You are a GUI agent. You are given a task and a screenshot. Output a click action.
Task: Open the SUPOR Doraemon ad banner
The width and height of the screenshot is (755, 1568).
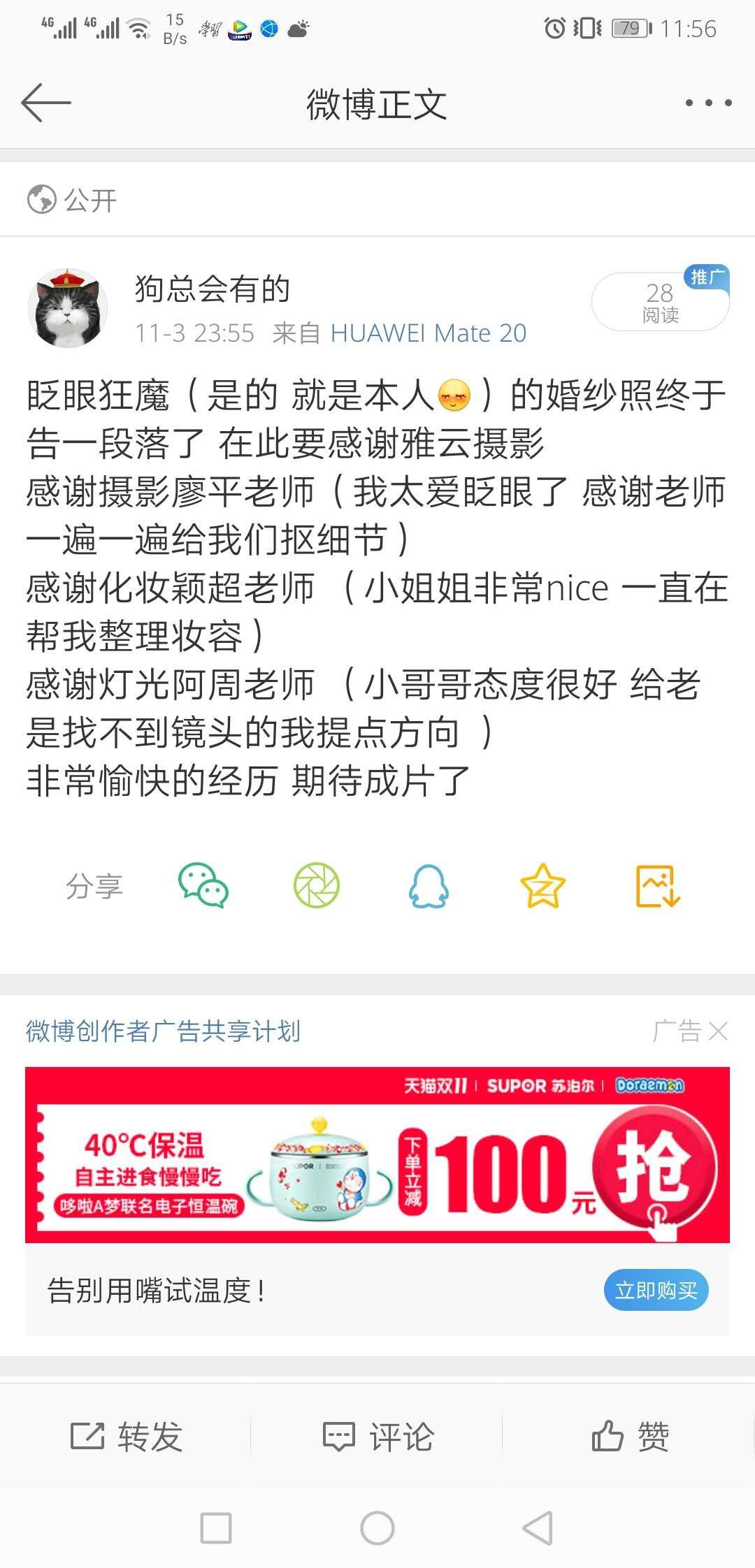point(377,1154)
